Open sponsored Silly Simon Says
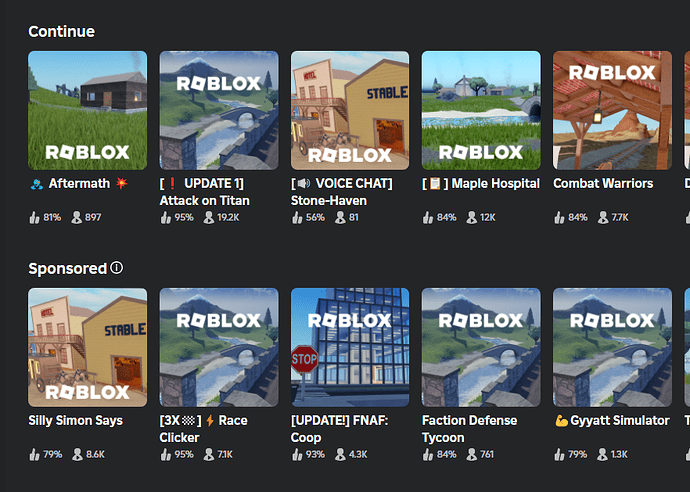The height and width of the screenshot is (492, 690). [x=87, y=347]
